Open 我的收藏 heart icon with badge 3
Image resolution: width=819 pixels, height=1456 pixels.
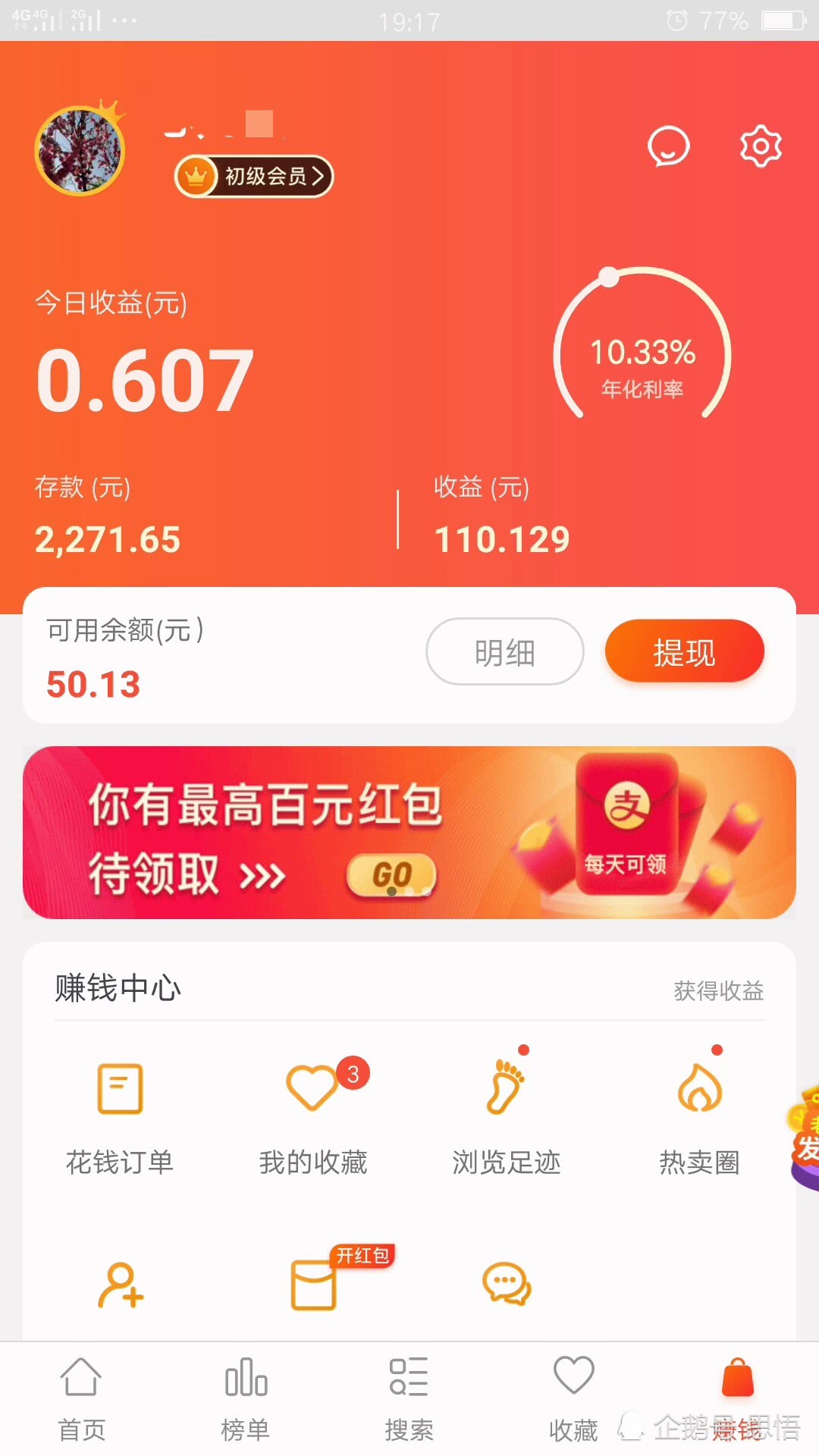pyautogui.click(x=311, y=1088)
